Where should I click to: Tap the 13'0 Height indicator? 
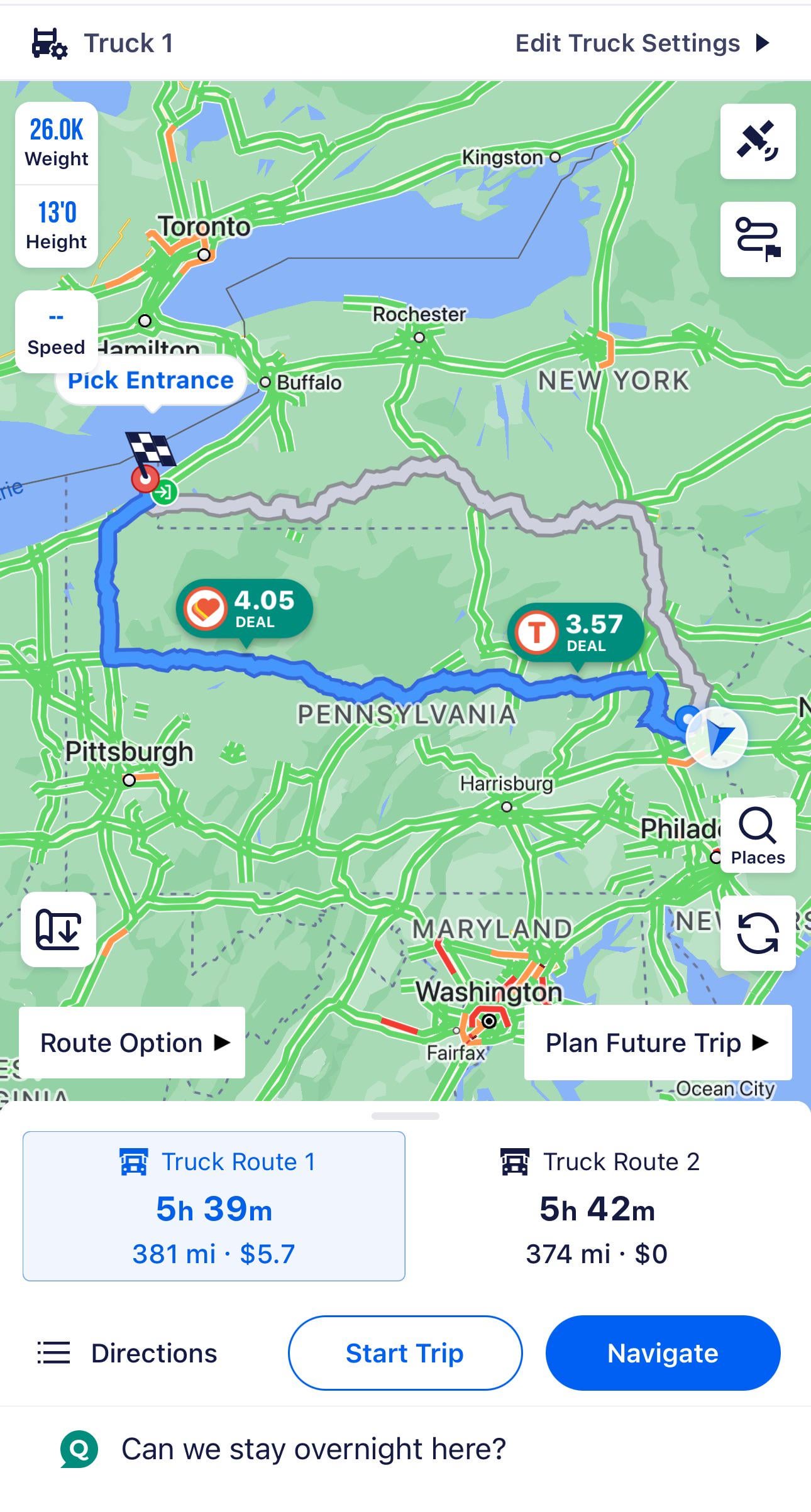click(x=57, y=226)
